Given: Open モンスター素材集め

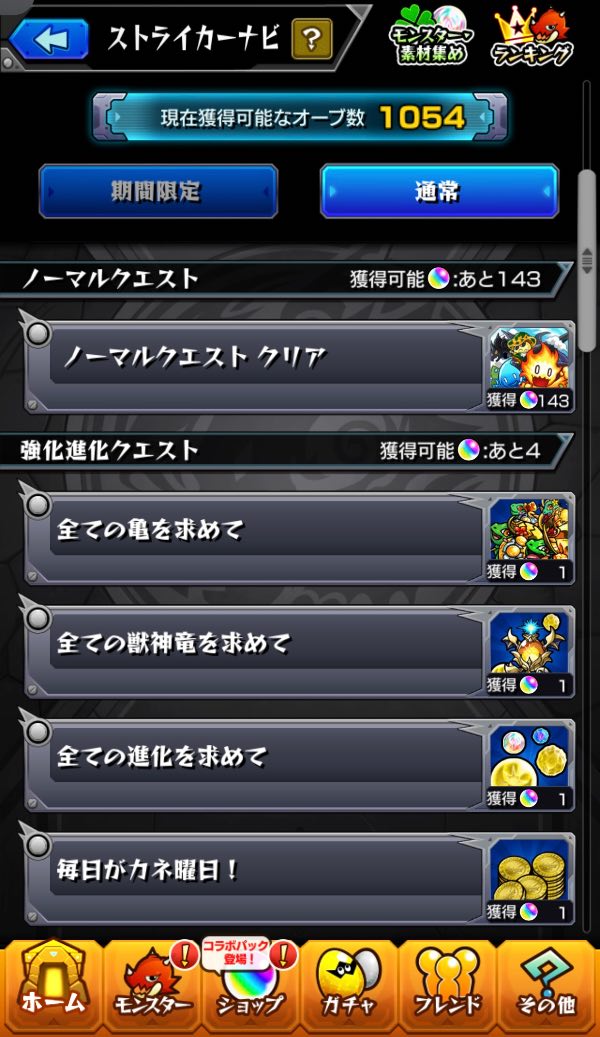Looking at the screenshot, I should [432, 38].
